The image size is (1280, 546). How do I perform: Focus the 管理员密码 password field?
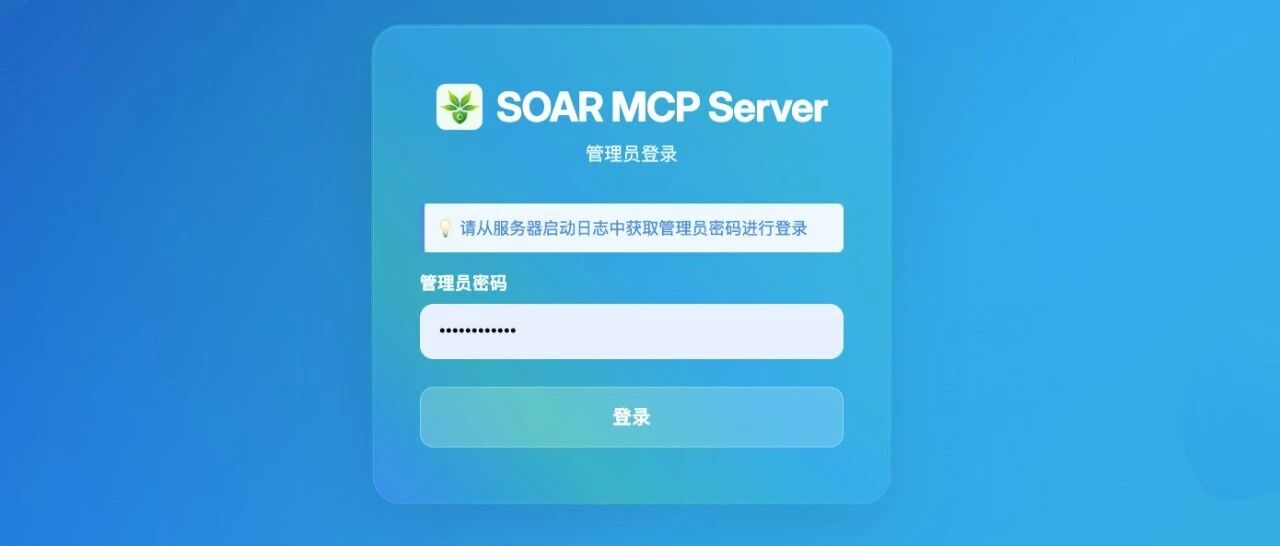(x=631, y=331)
